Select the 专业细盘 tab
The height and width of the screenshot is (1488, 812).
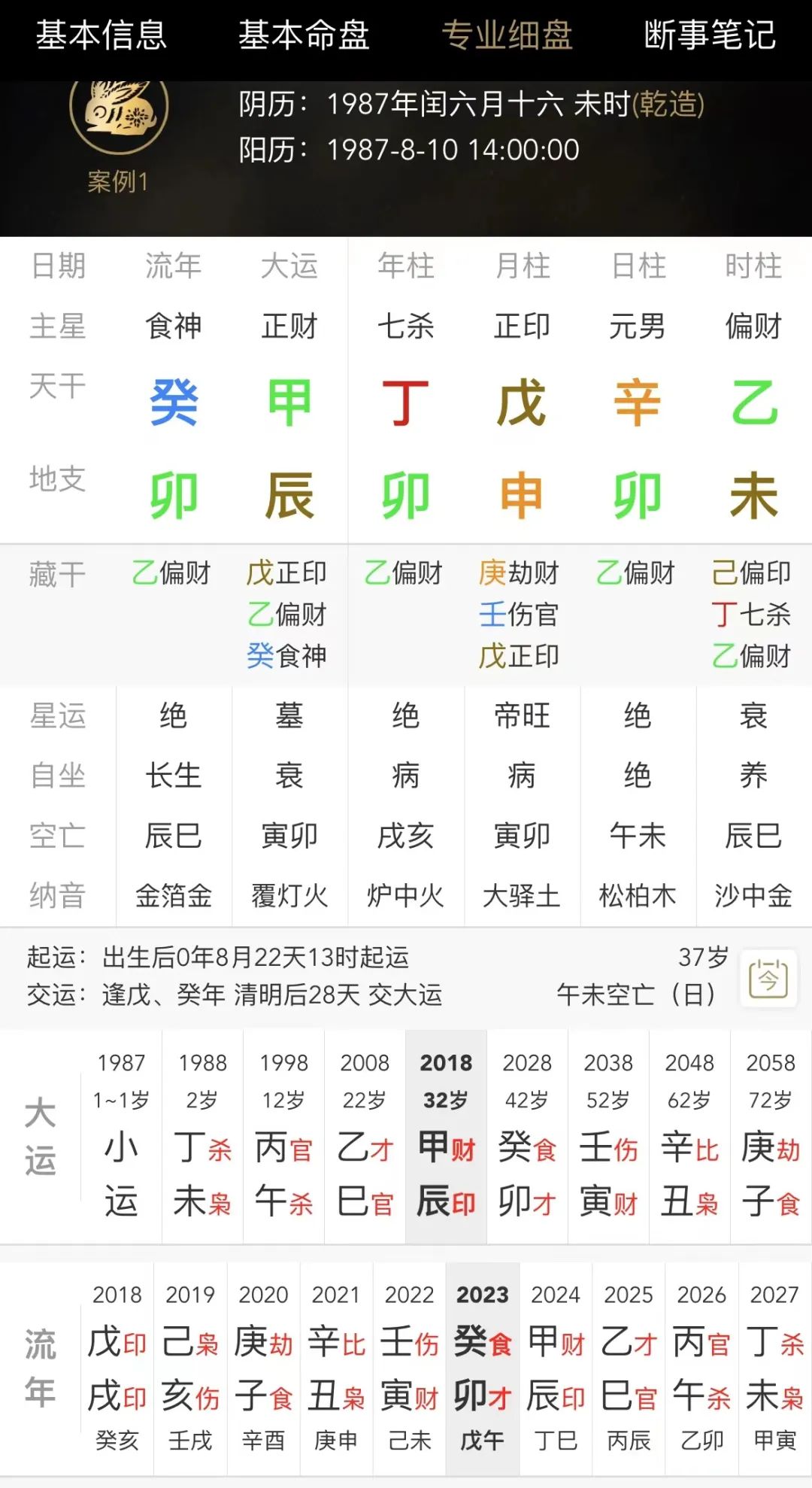pos(507,35)
